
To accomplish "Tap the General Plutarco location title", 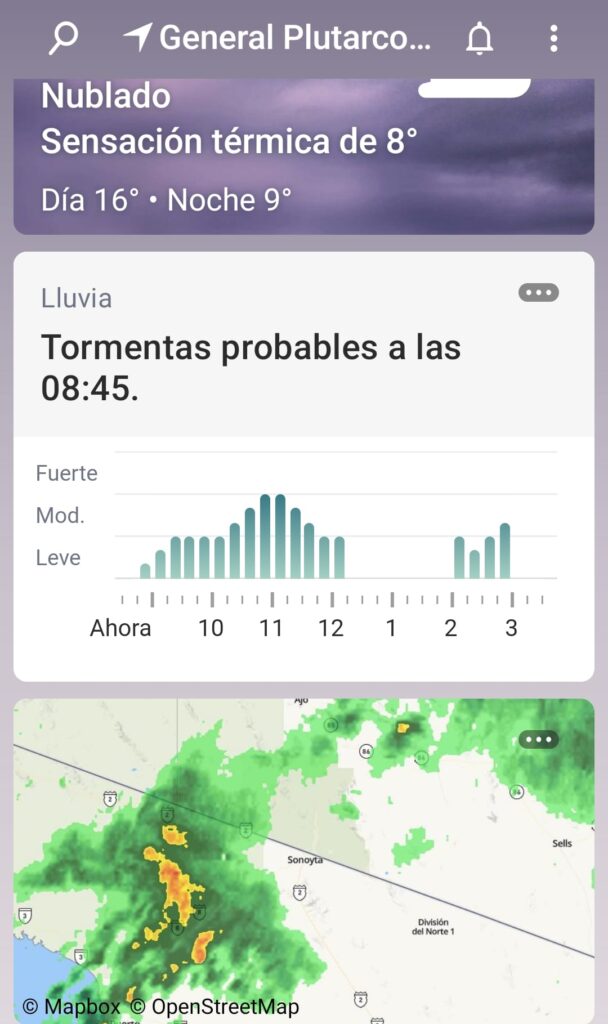I will click(277, 38).
